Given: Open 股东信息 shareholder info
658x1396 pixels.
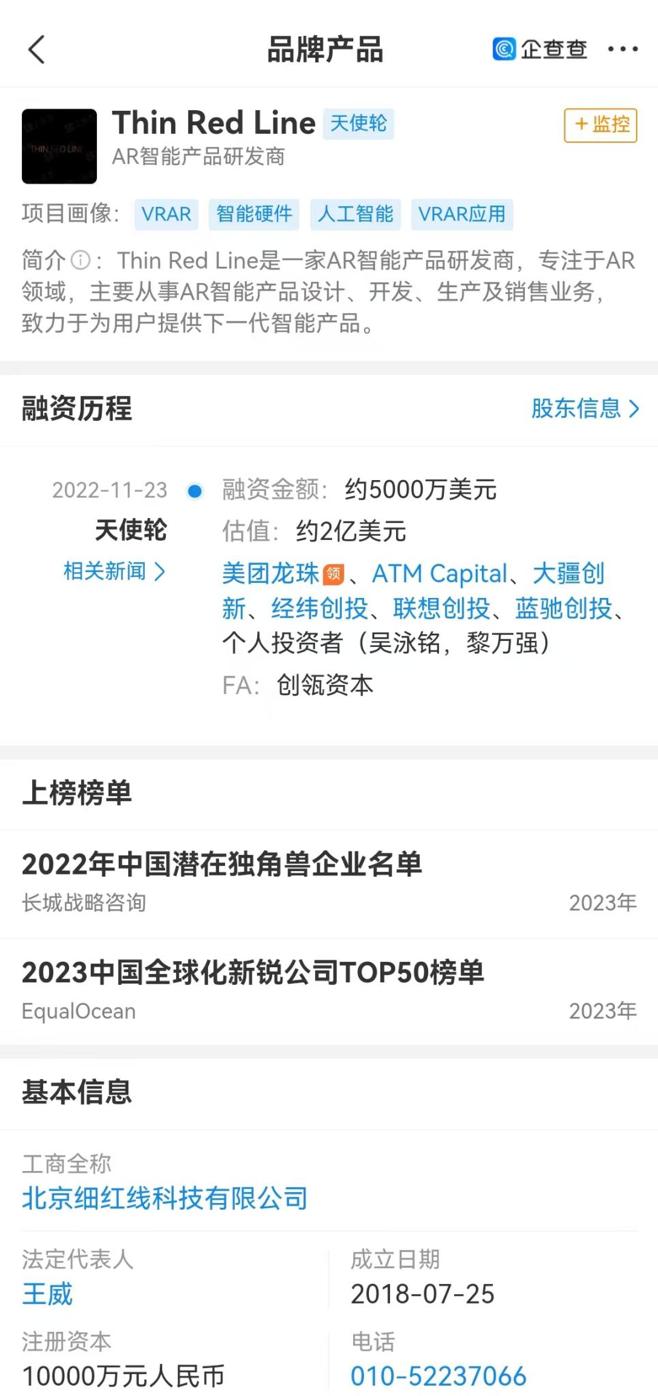Looking at the screenshot, I should point(584,408).
